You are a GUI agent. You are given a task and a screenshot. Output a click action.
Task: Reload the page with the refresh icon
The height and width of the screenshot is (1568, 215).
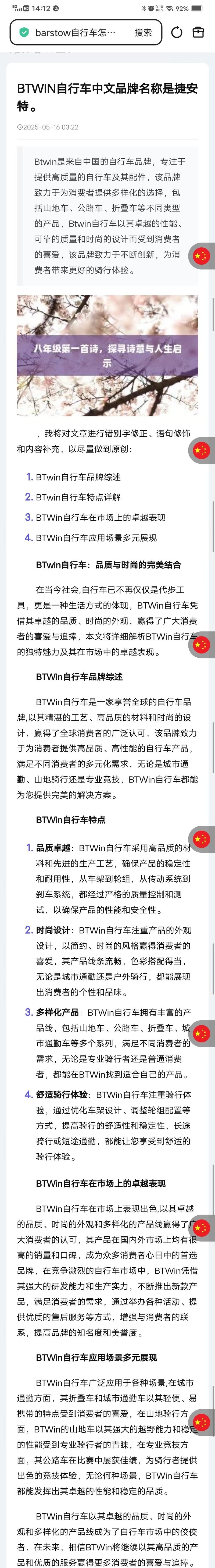(177, 32)
